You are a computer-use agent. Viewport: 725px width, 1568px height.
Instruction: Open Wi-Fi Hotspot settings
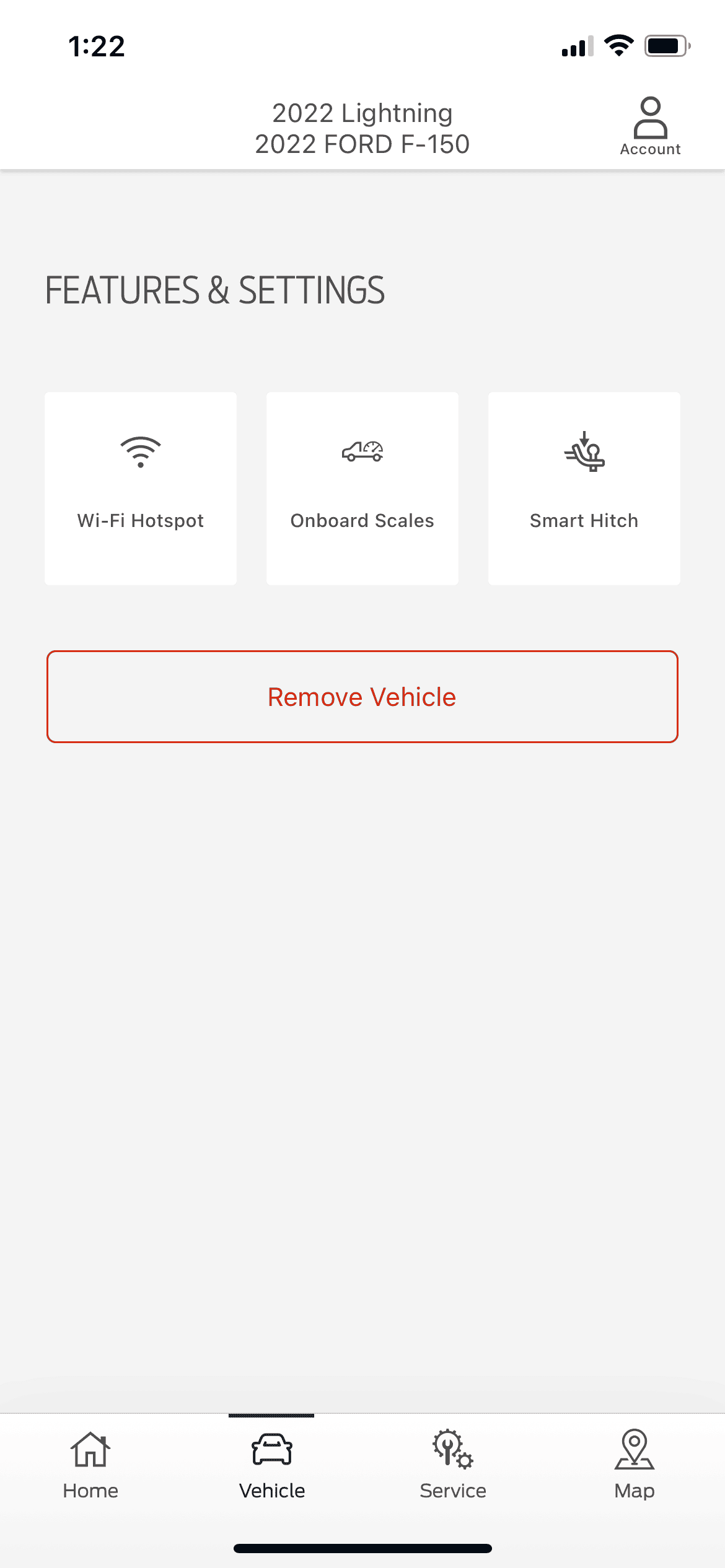pyautogui.click(x=141, y=488)
